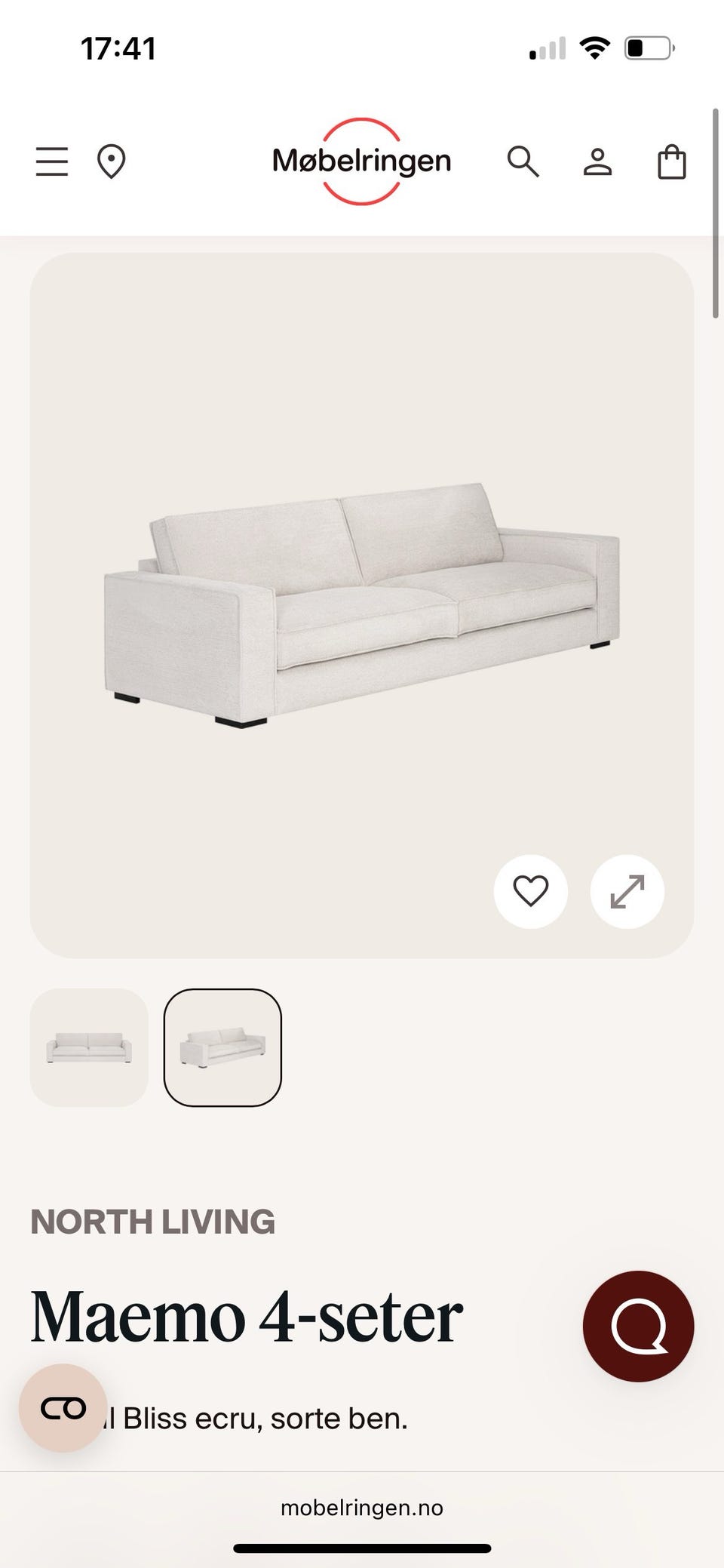
Task: Open the shopping bag
Action: pyautogui.click(x=671, y=161)
